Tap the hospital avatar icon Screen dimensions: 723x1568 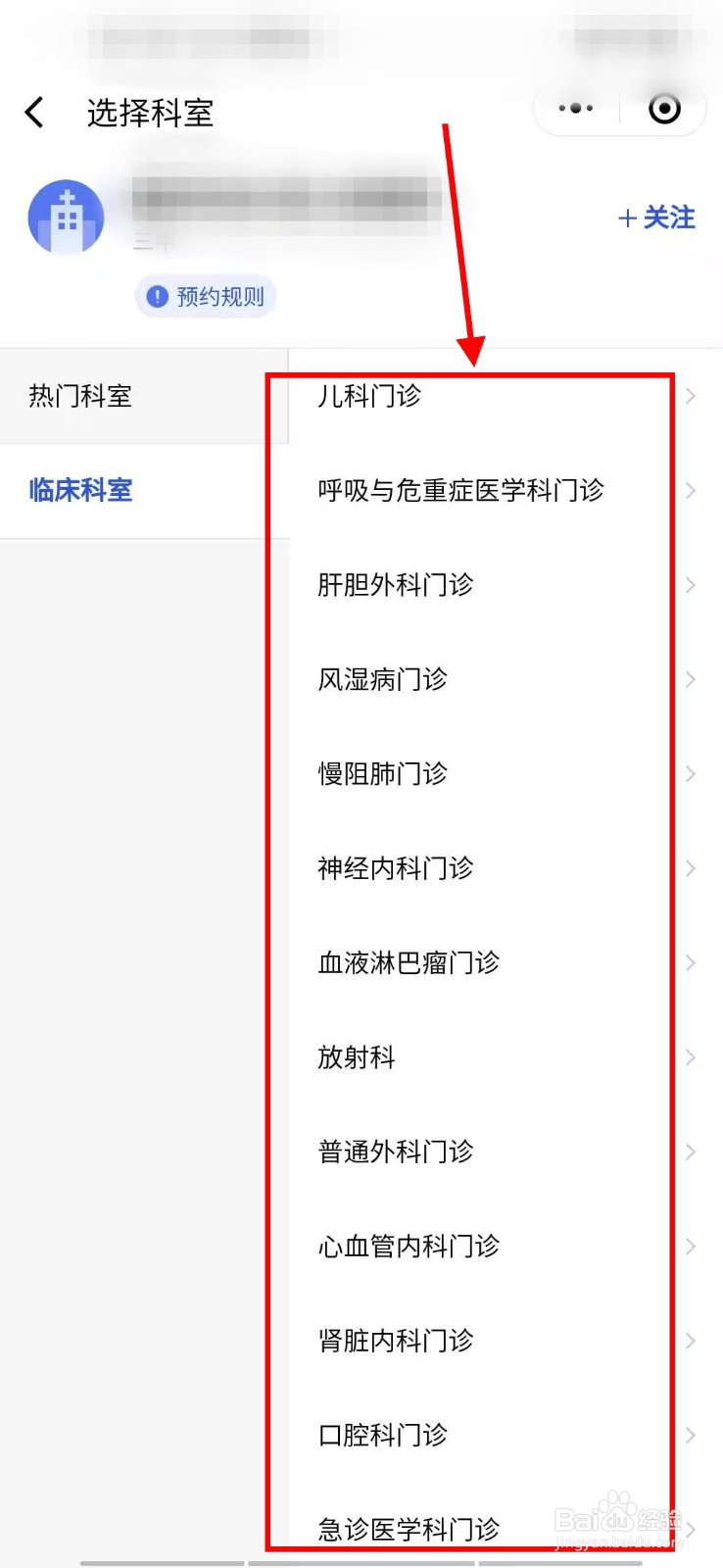pos(65,218)
